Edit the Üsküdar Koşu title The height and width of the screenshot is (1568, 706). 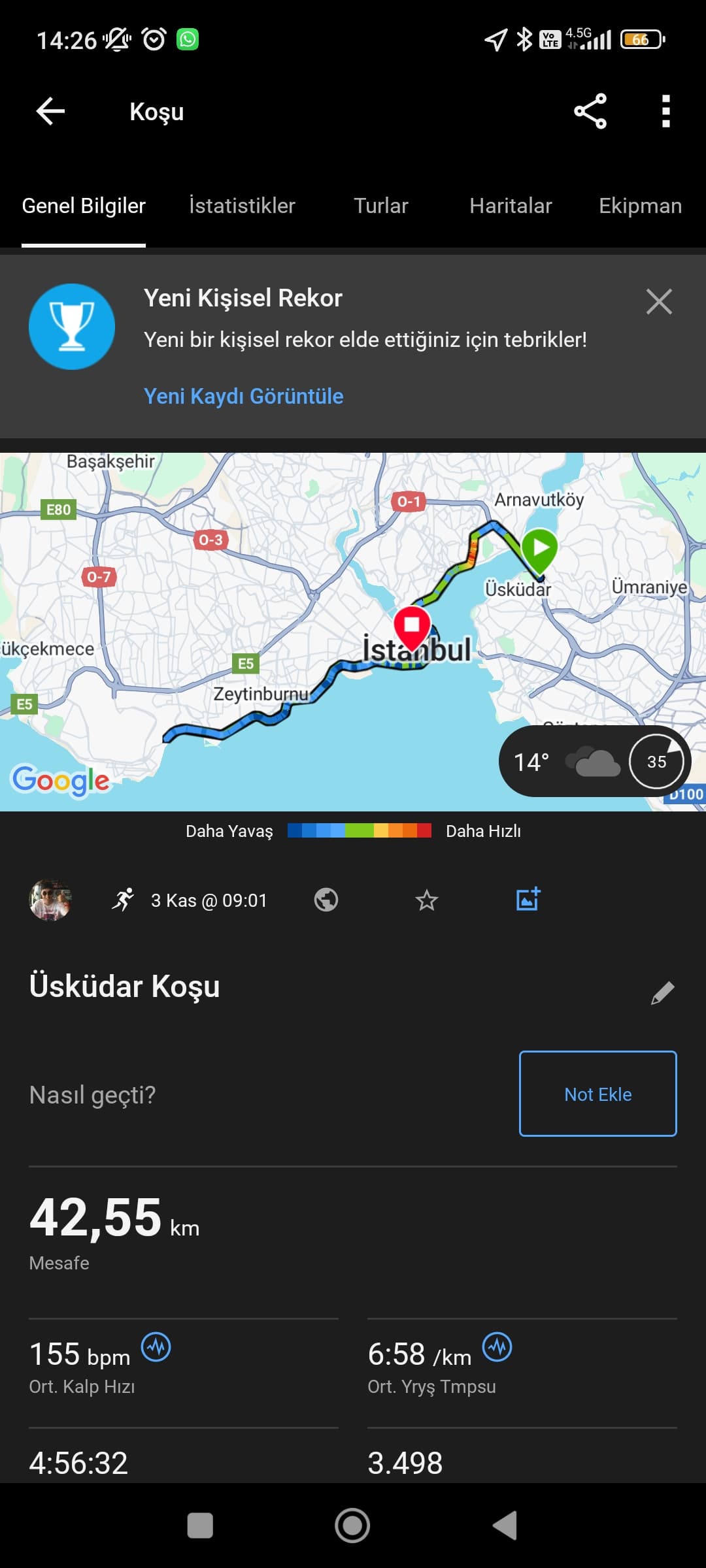click(x=662, y=992)
